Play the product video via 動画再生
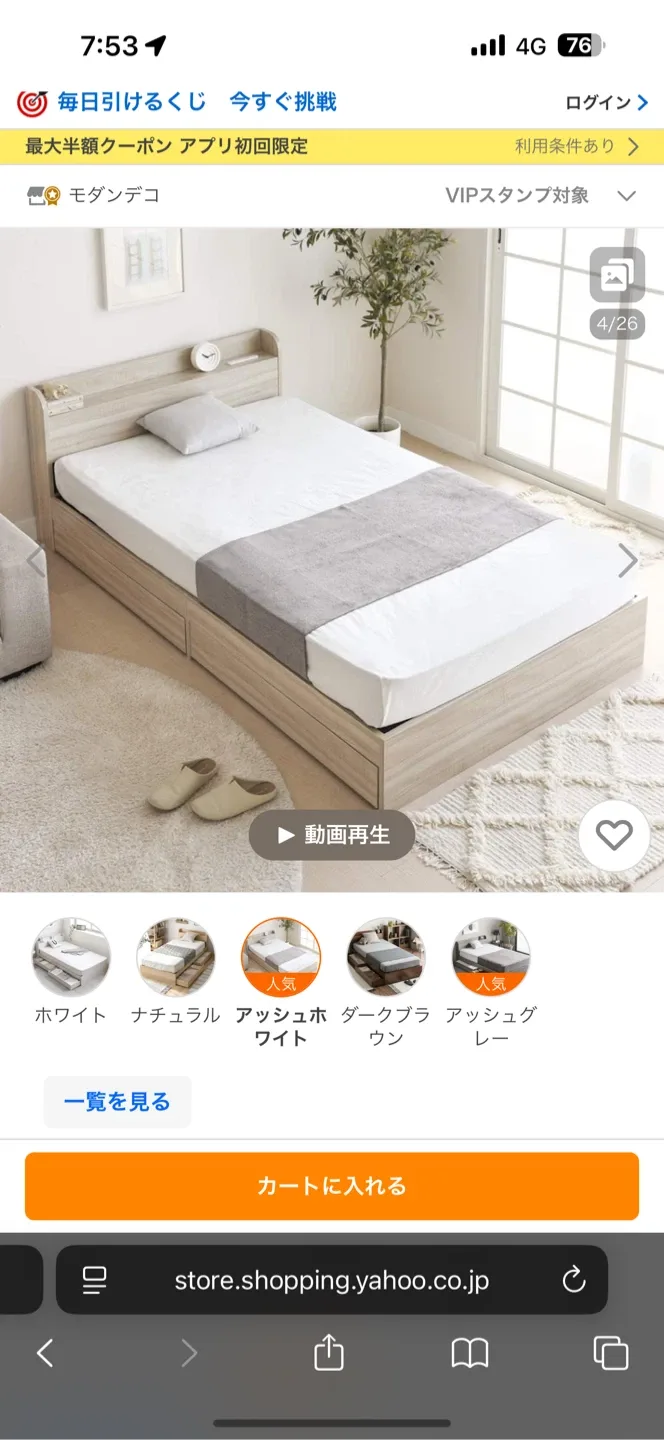This screenshot has height=1440, width=664. 332,835
